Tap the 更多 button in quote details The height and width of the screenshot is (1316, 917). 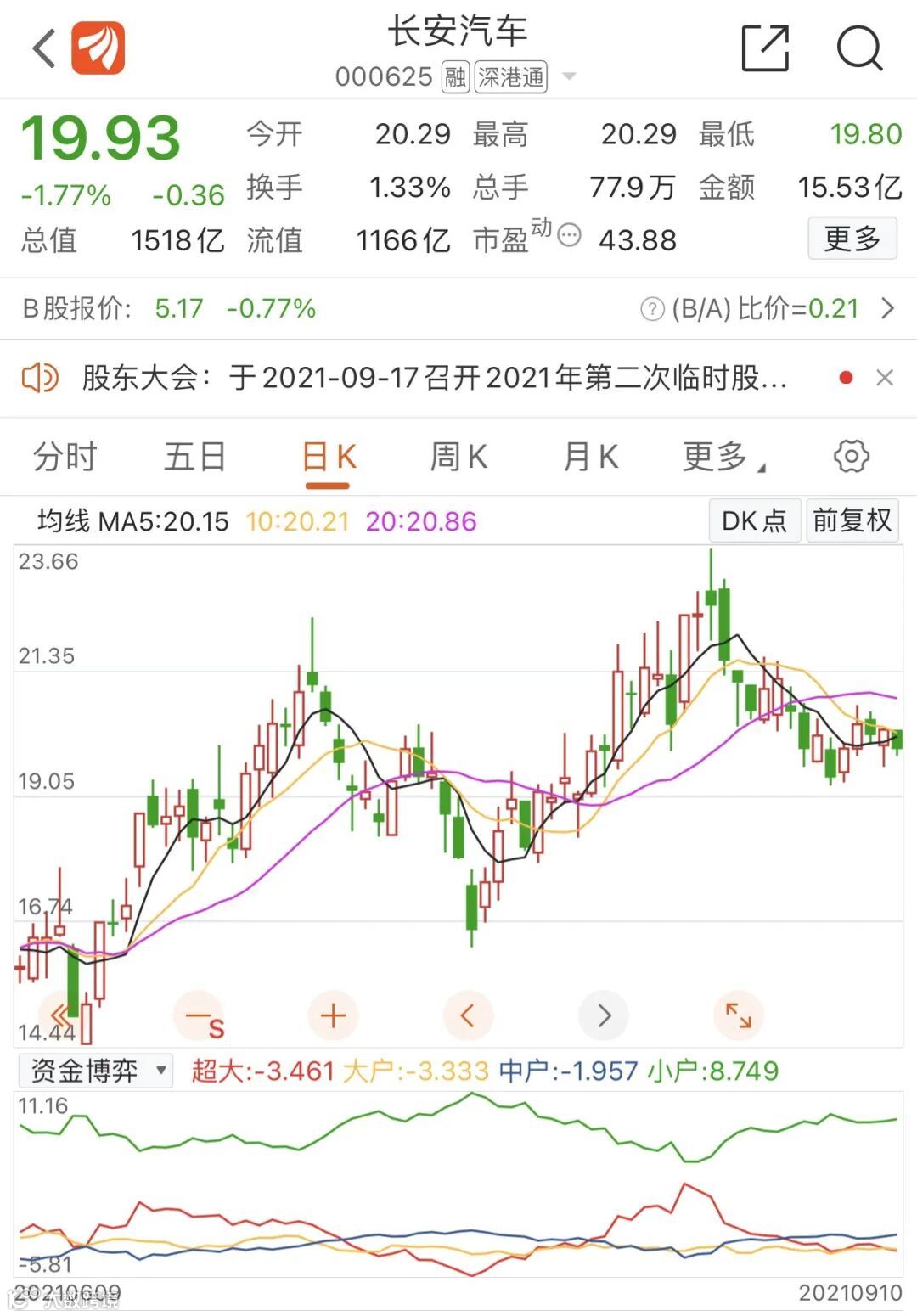(x=852, y=239)
